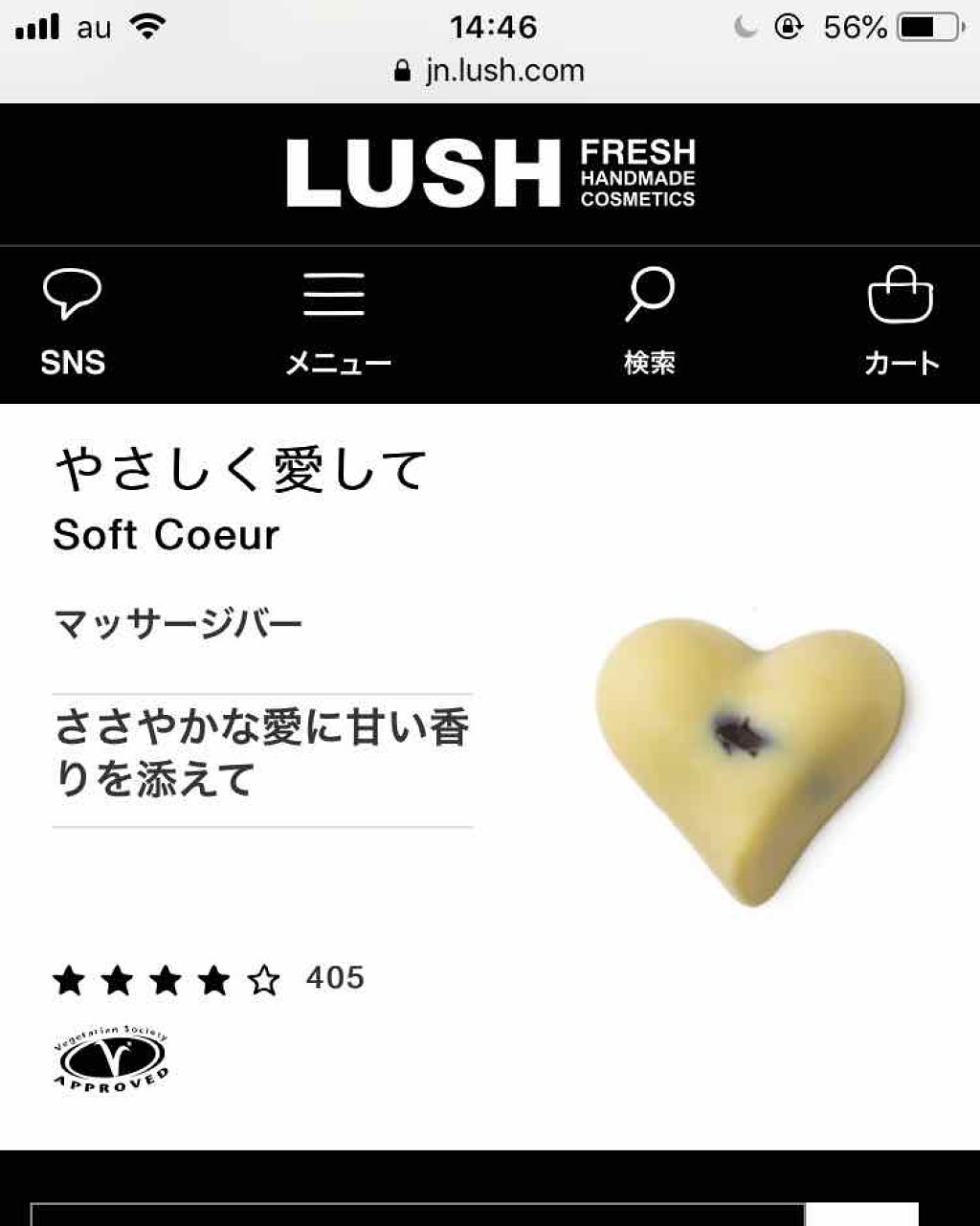Open the カート shopping cart

click(x=901, y=323)
